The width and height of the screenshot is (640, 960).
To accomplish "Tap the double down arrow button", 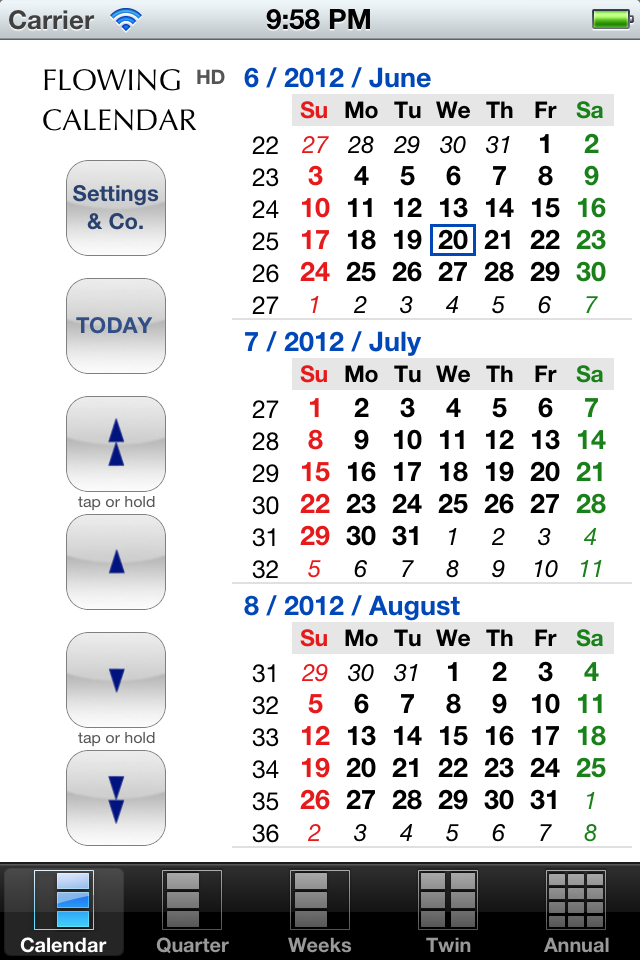I will (x=115, y=798).
